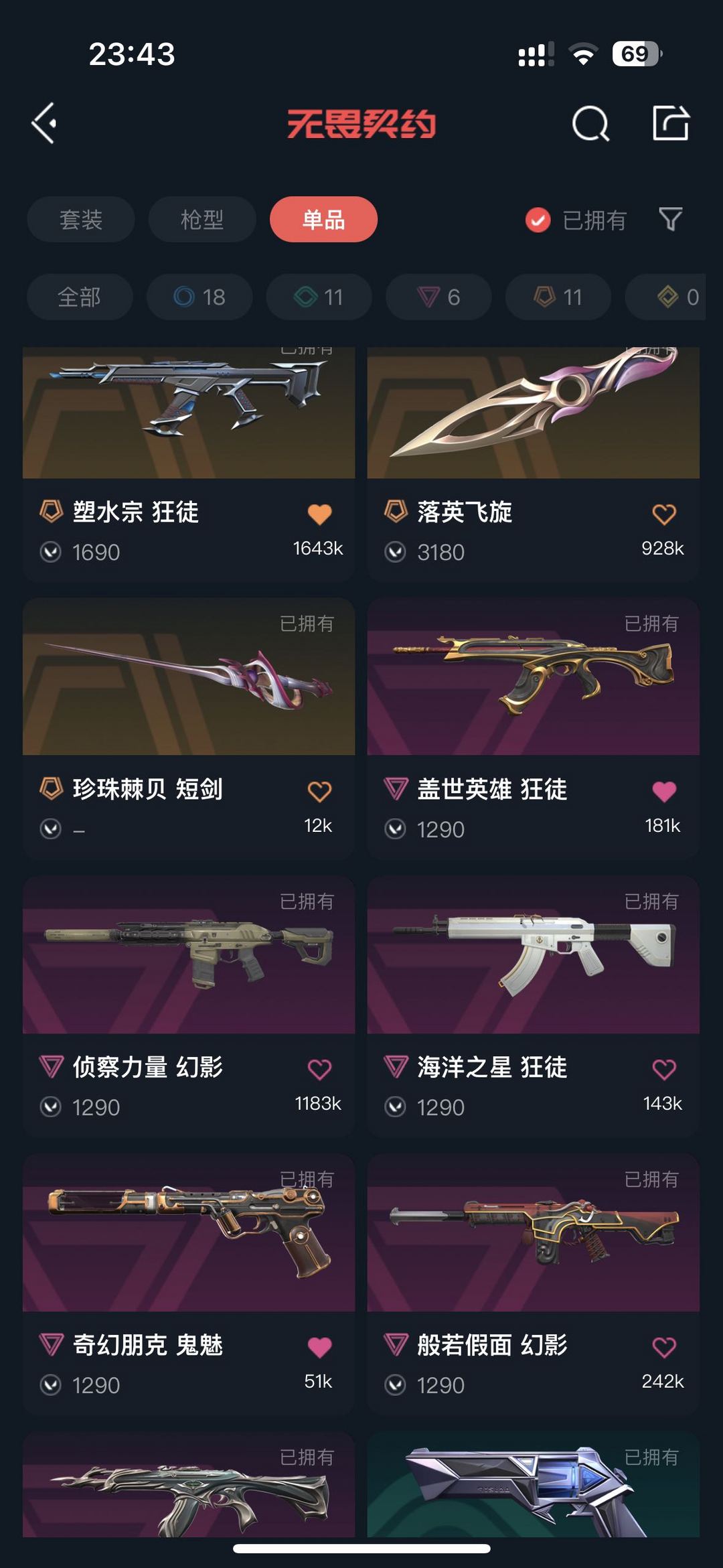The height and width of the screenshot is (1568, 723).
Task: Unlike the 盖世英雄 狂徒 skin
Action: click(664, 792)
